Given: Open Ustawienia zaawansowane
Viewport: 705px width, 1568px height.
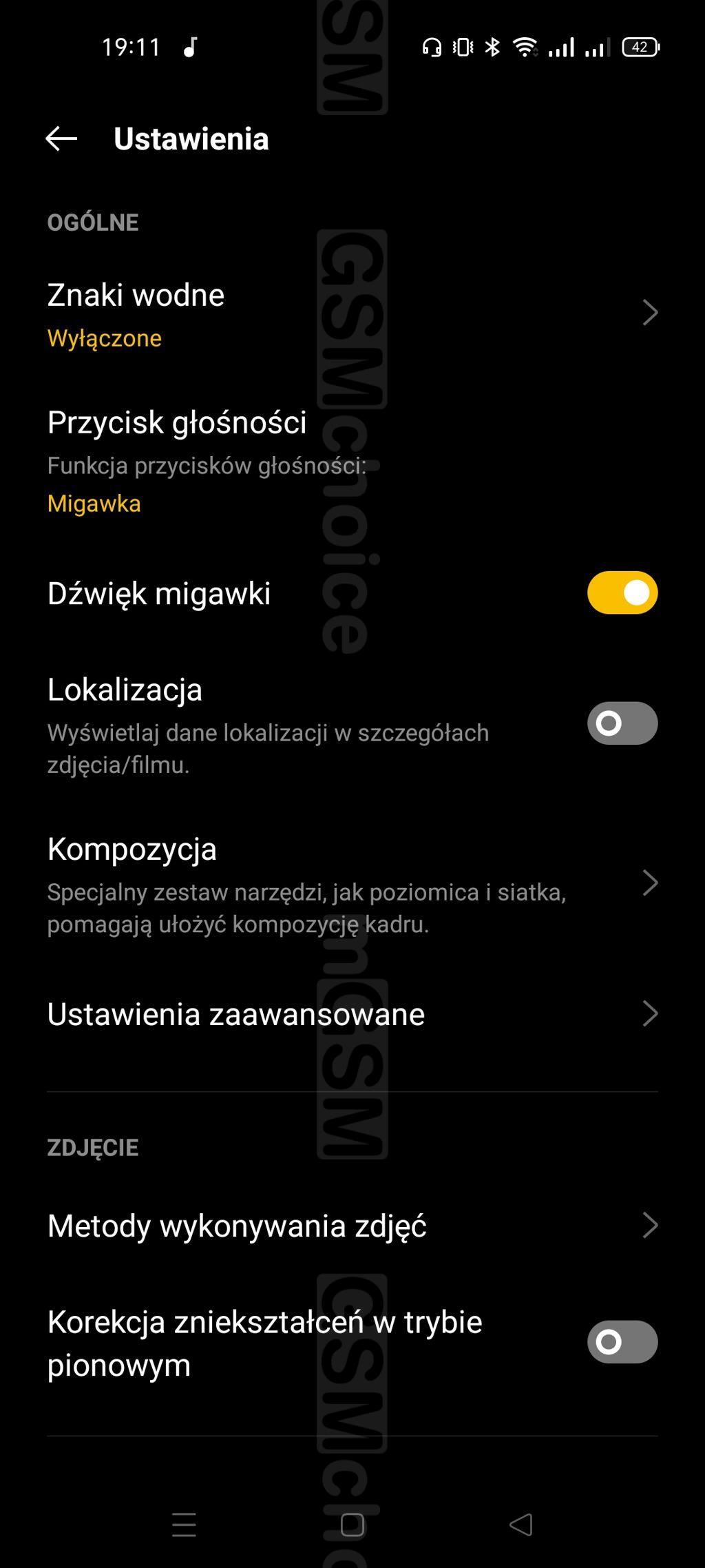Looking at the screenshot, I should pyautogui.click(x=352, y=1014).
